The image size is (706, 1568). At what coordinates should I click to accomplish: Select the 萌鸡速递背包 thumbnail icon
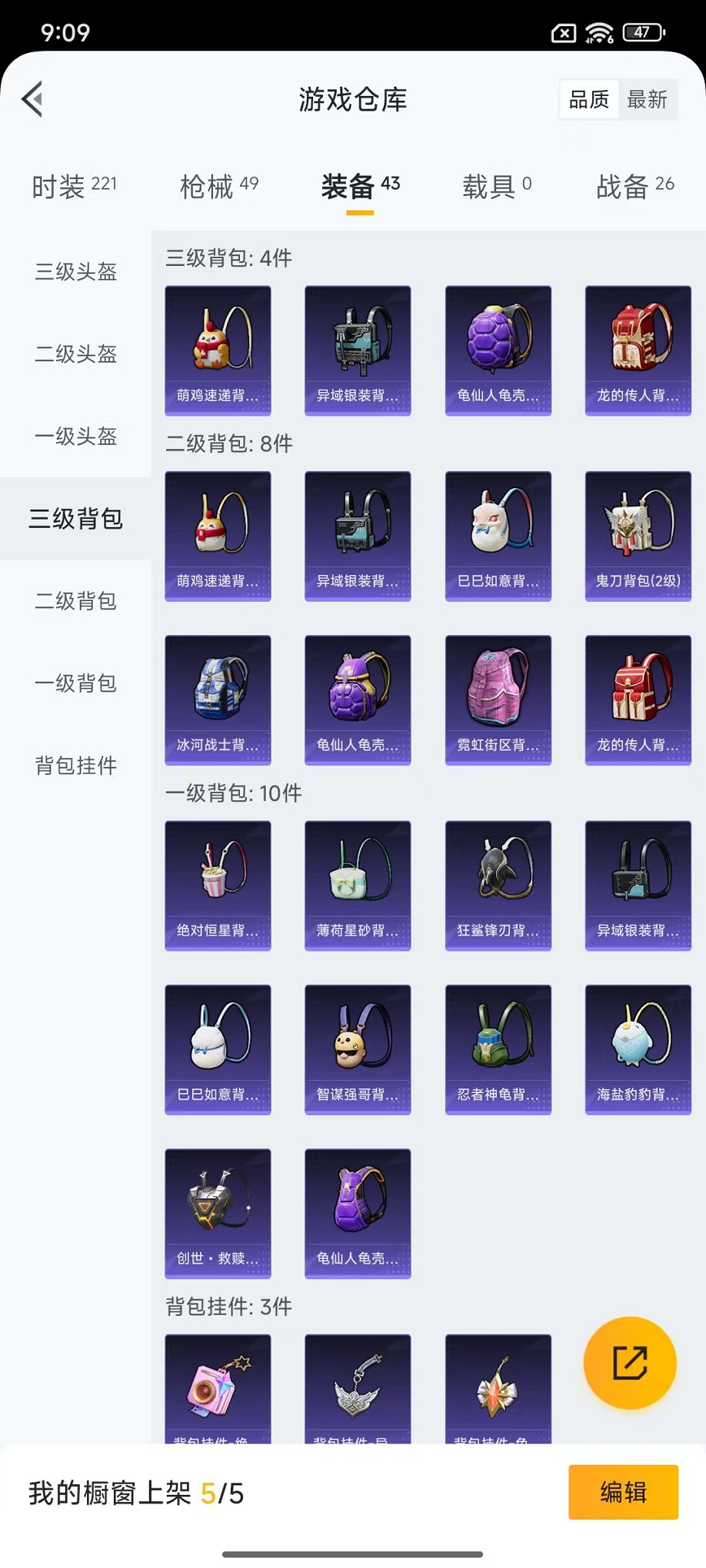tap(218, 350)
